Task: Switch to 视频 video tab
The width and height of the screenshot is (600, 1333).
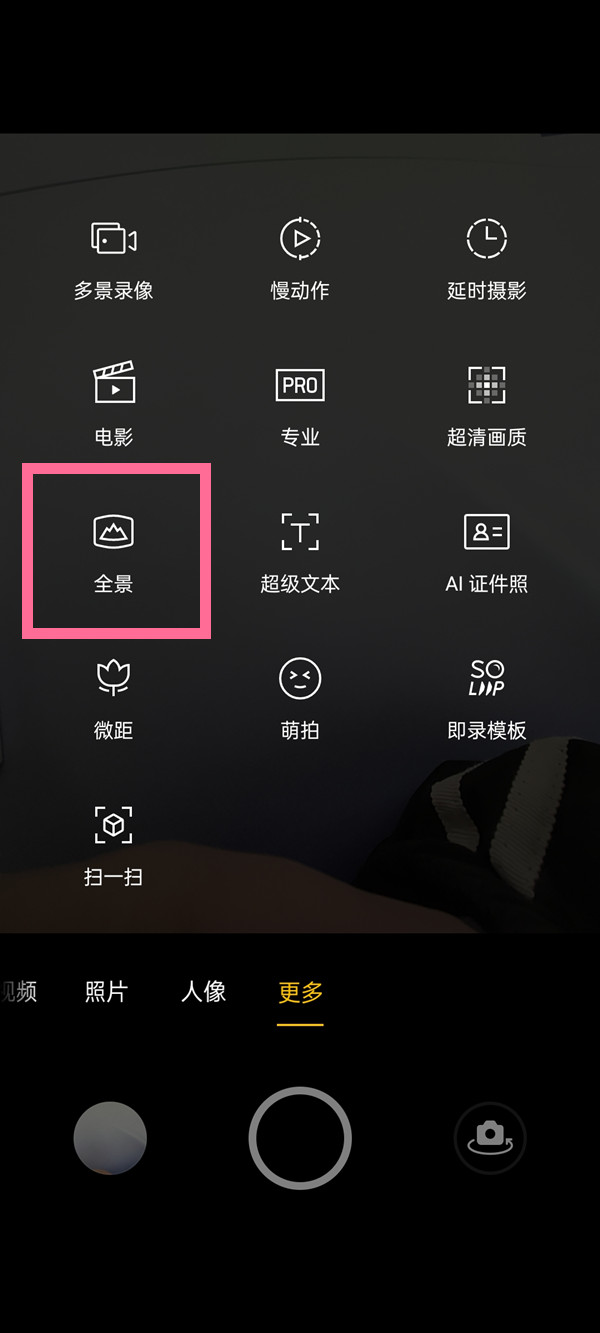Action: pos(18,992)
